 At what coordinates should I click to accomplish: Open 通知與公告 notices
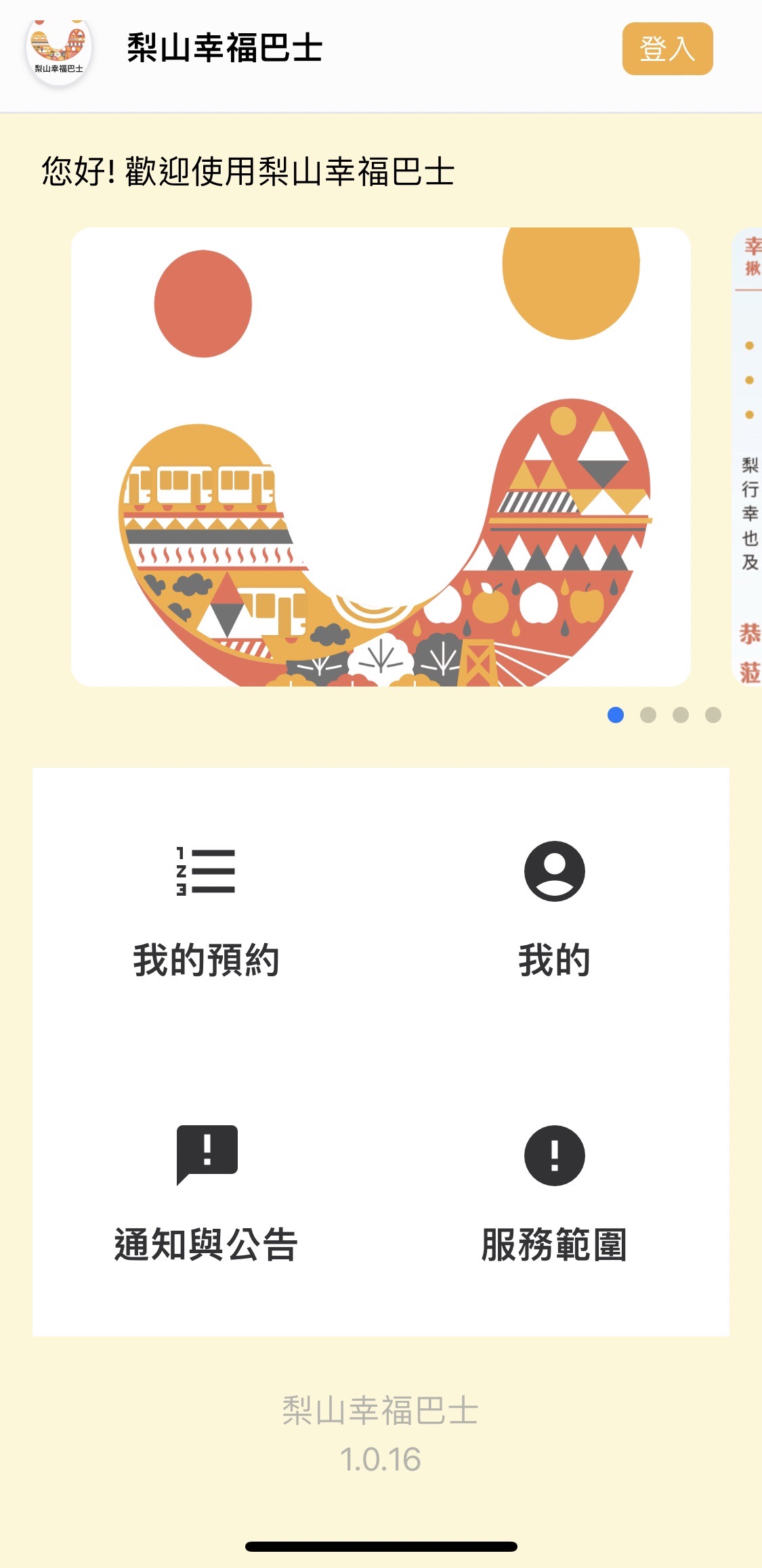coord(206,1194)
